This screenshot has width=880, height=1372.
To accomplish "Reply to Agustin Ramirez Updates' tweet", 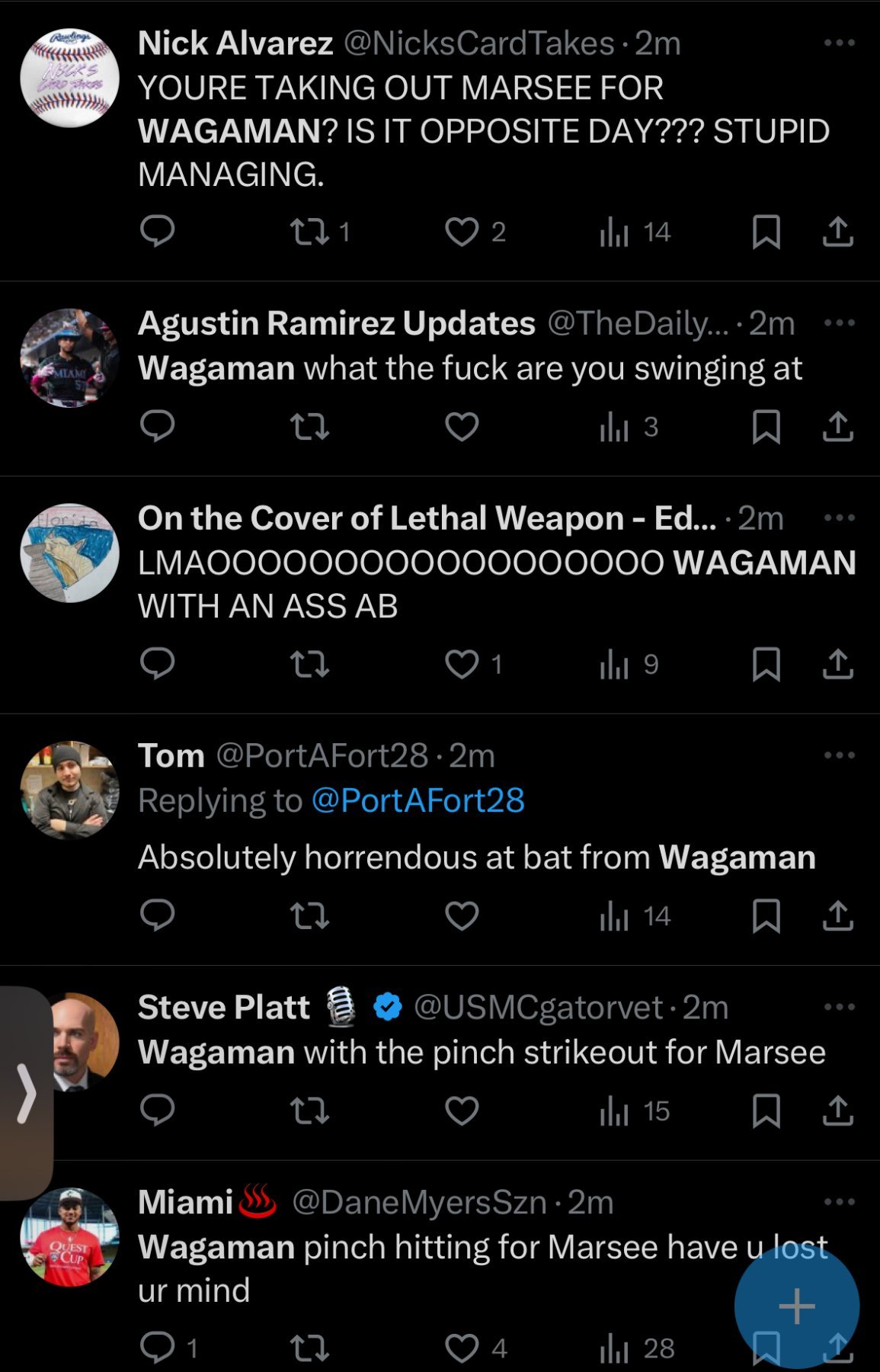I will point(158,426).
